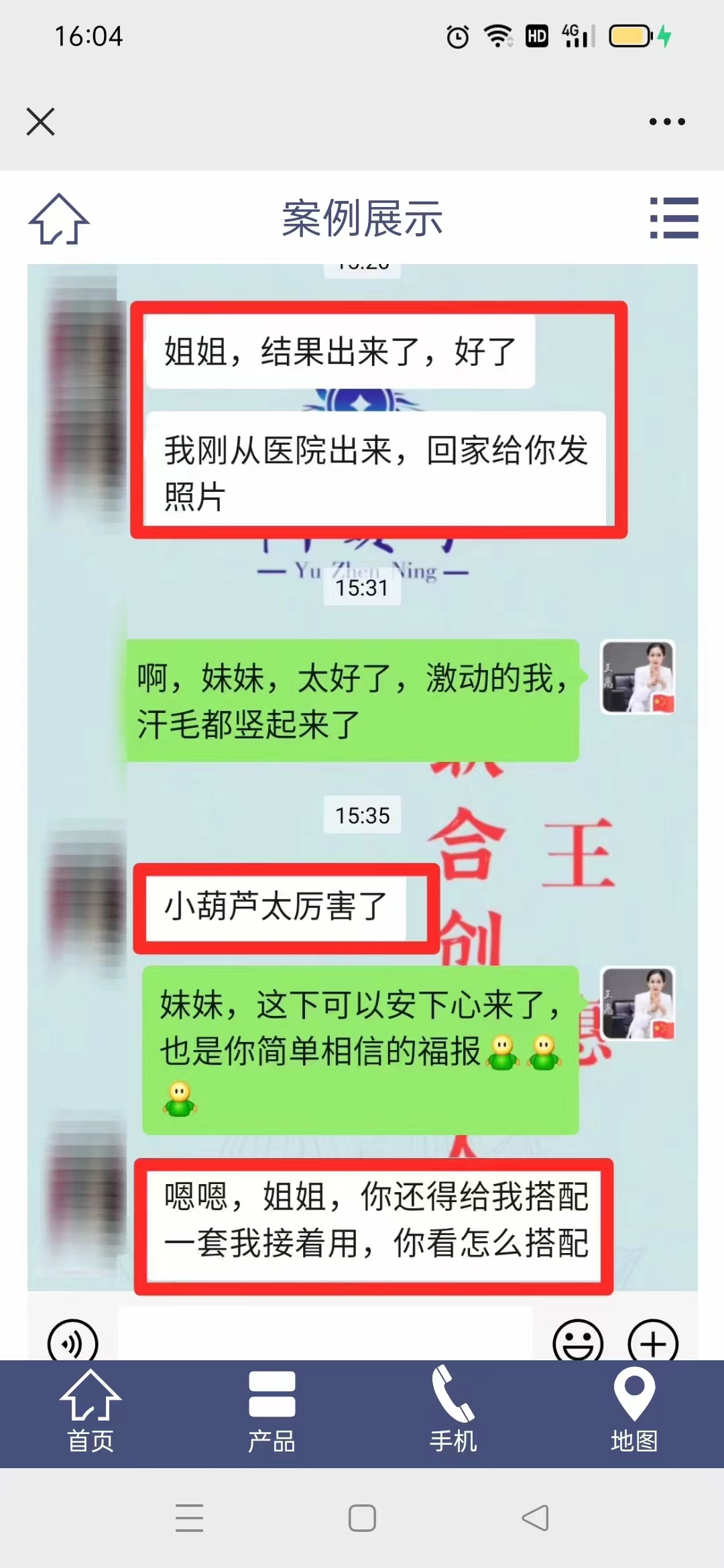
Task: Open the three-dot overflow menu
Action: [x=666, y=122]
